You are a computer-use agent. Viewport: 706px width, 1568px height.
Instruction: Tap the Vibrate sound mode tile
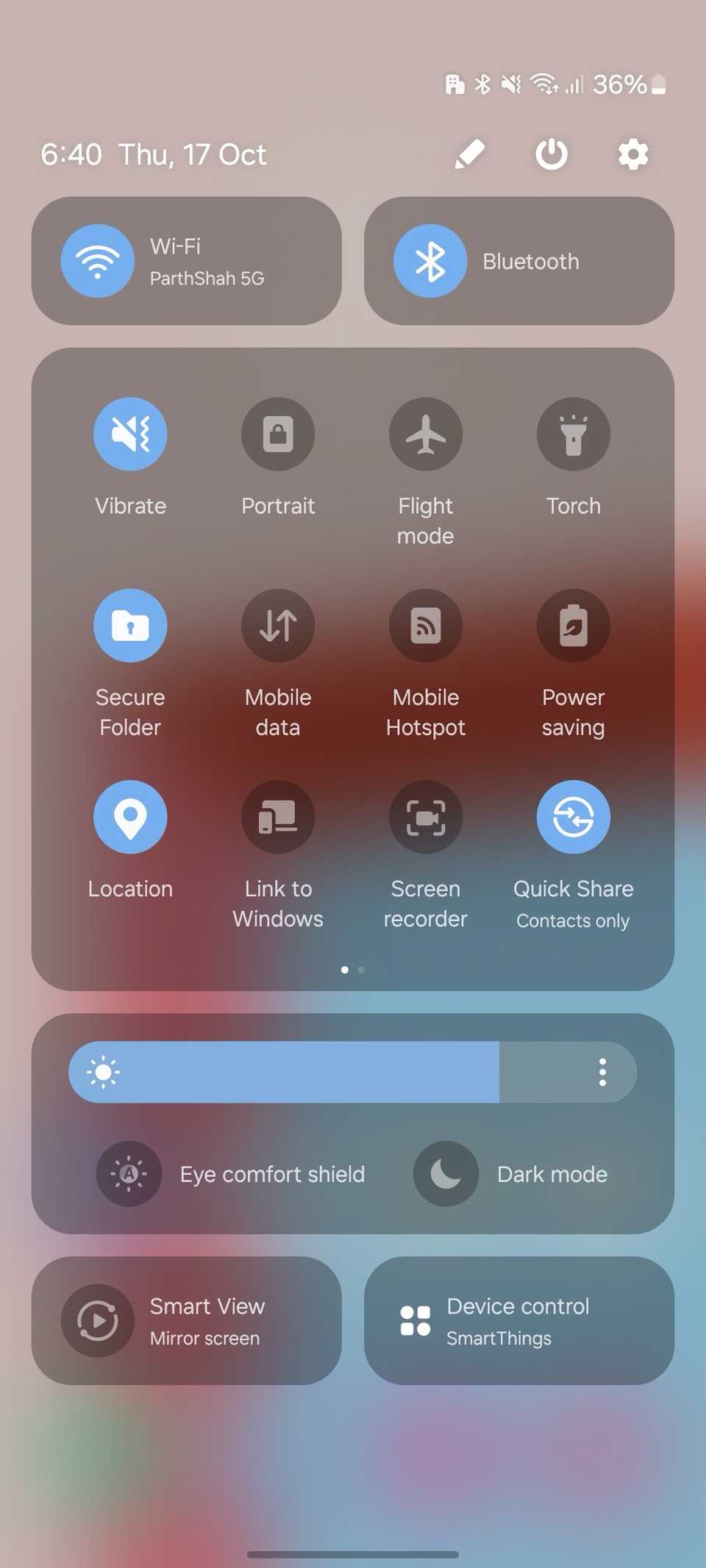[130, 434]
